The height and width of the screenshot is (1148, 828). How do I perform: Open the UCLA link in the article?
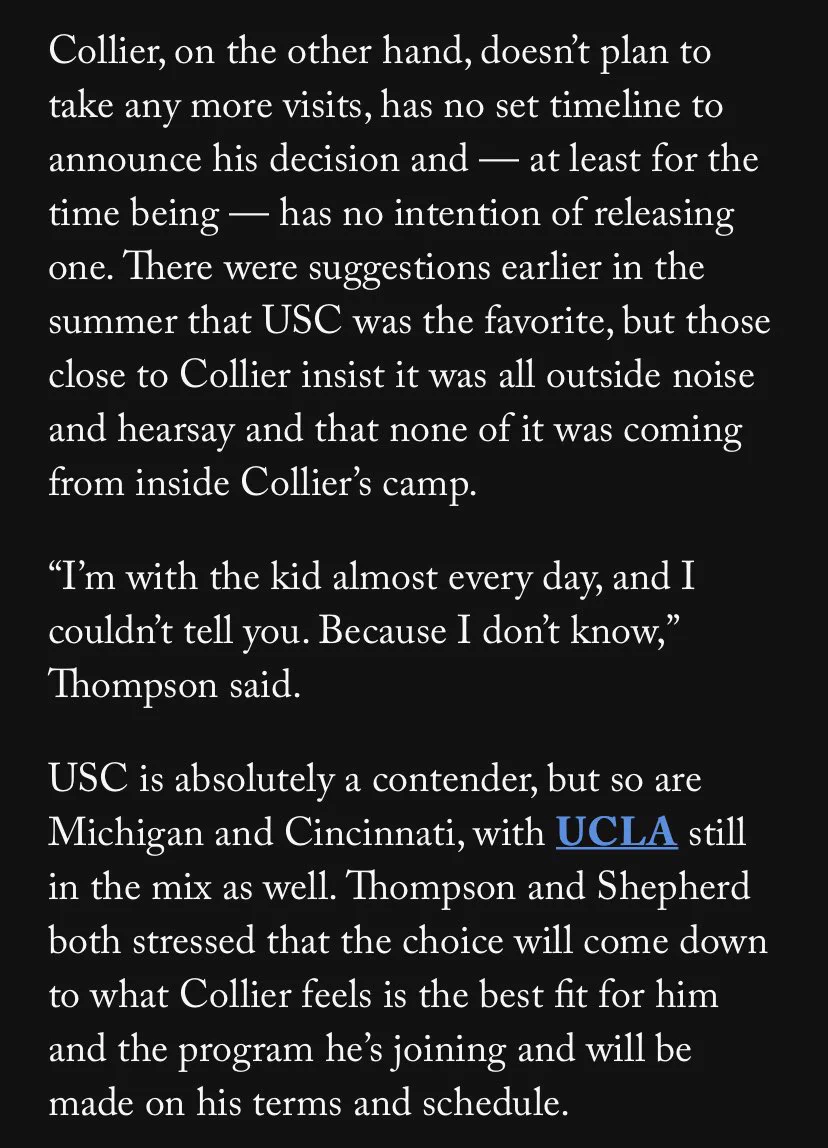point(616,832)
